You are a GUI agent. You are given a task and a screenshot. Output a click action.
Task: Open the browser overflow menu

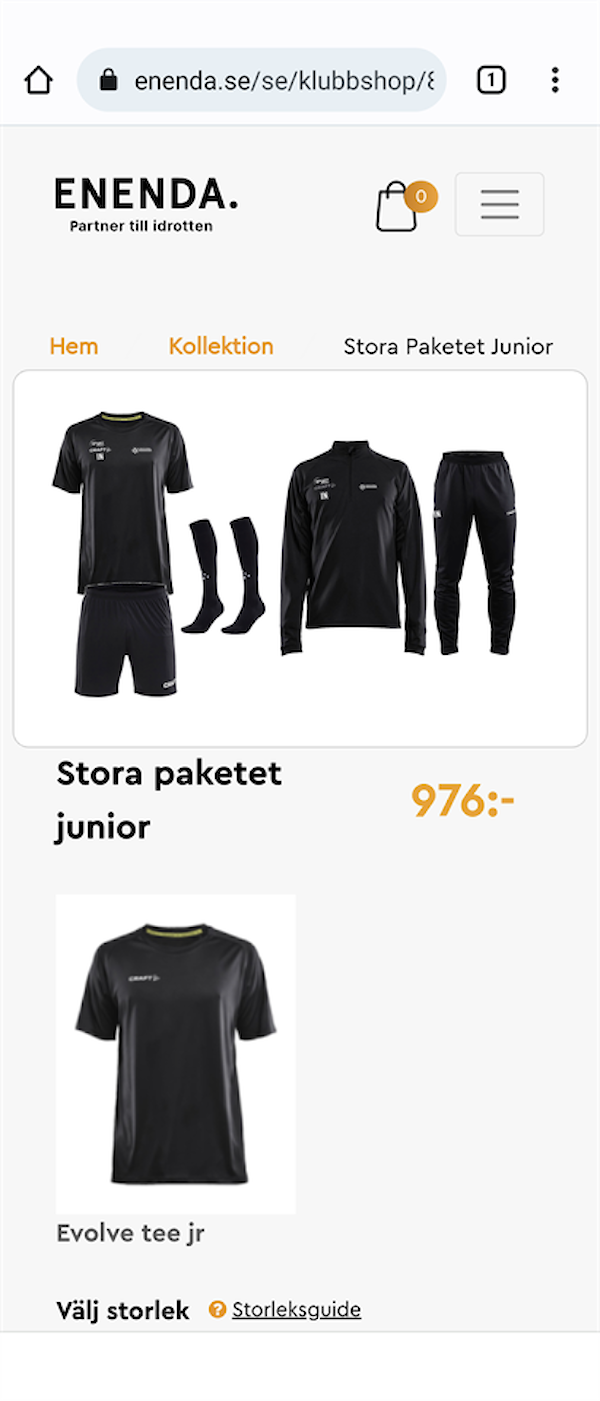[x=555, y=80]
